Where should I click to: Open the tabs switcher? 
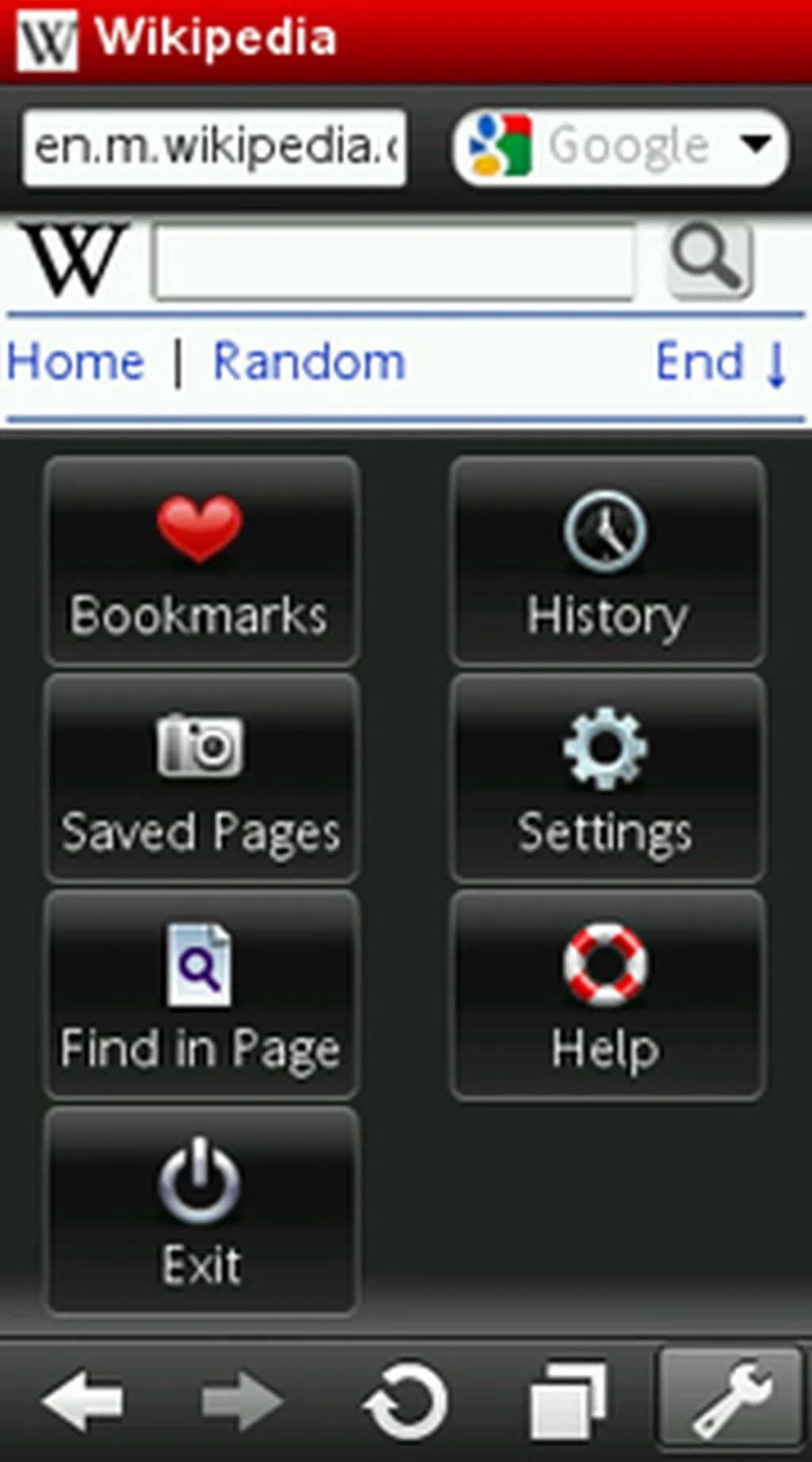point(568,1403)
